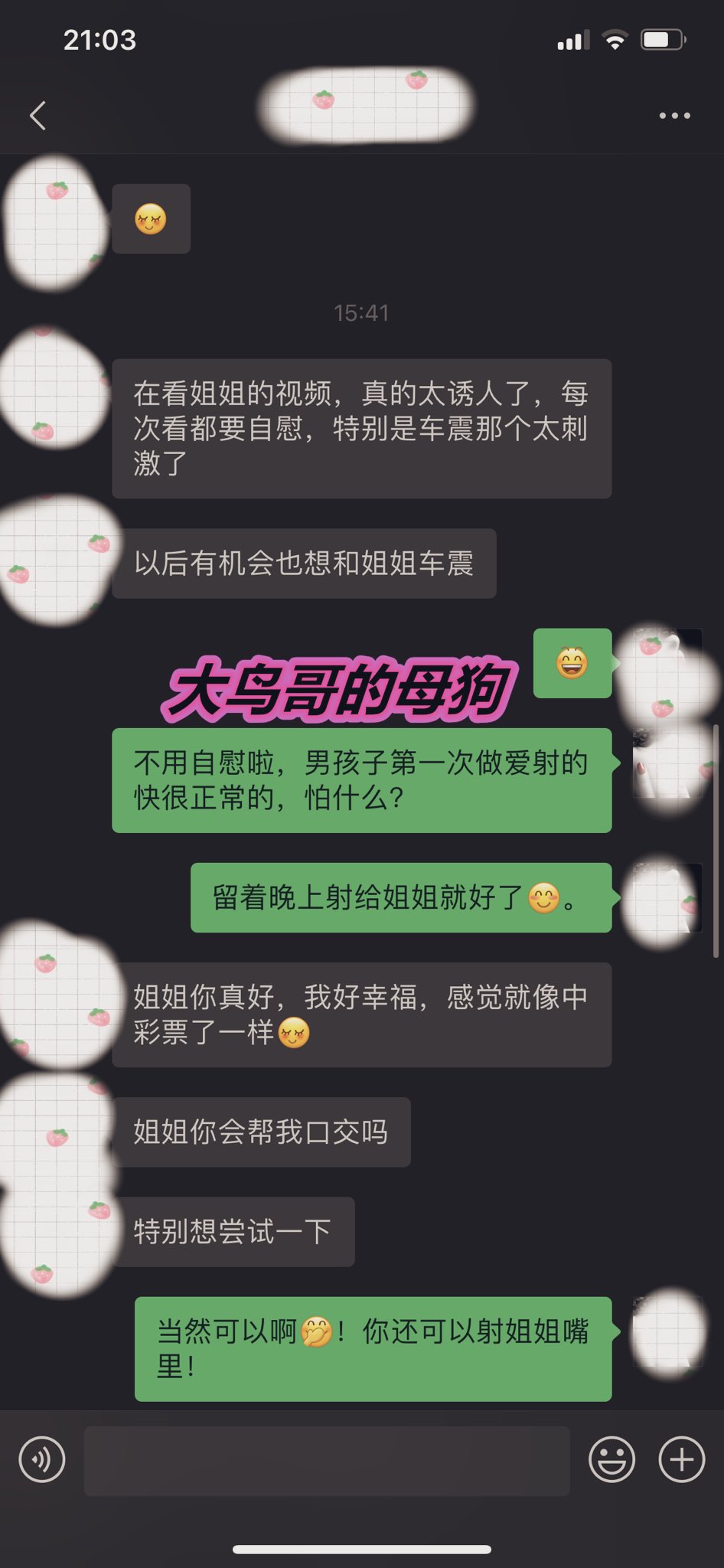Image resolution: width=724 pixels, height=1568 pixels.
Task: Open the plus attachment menu
Action: coord(682,1459)
